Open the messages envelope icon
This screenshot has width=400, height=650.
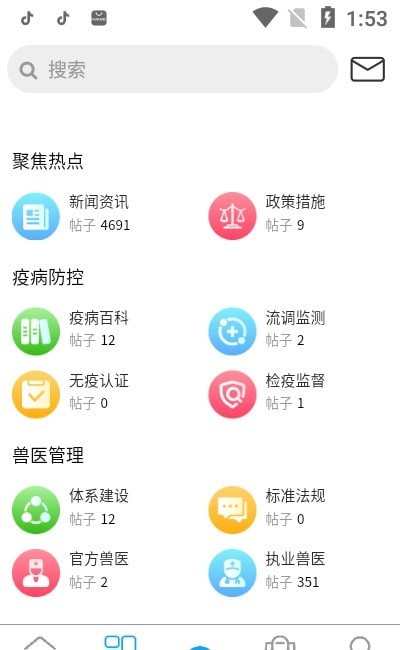[x=368, y=69]
